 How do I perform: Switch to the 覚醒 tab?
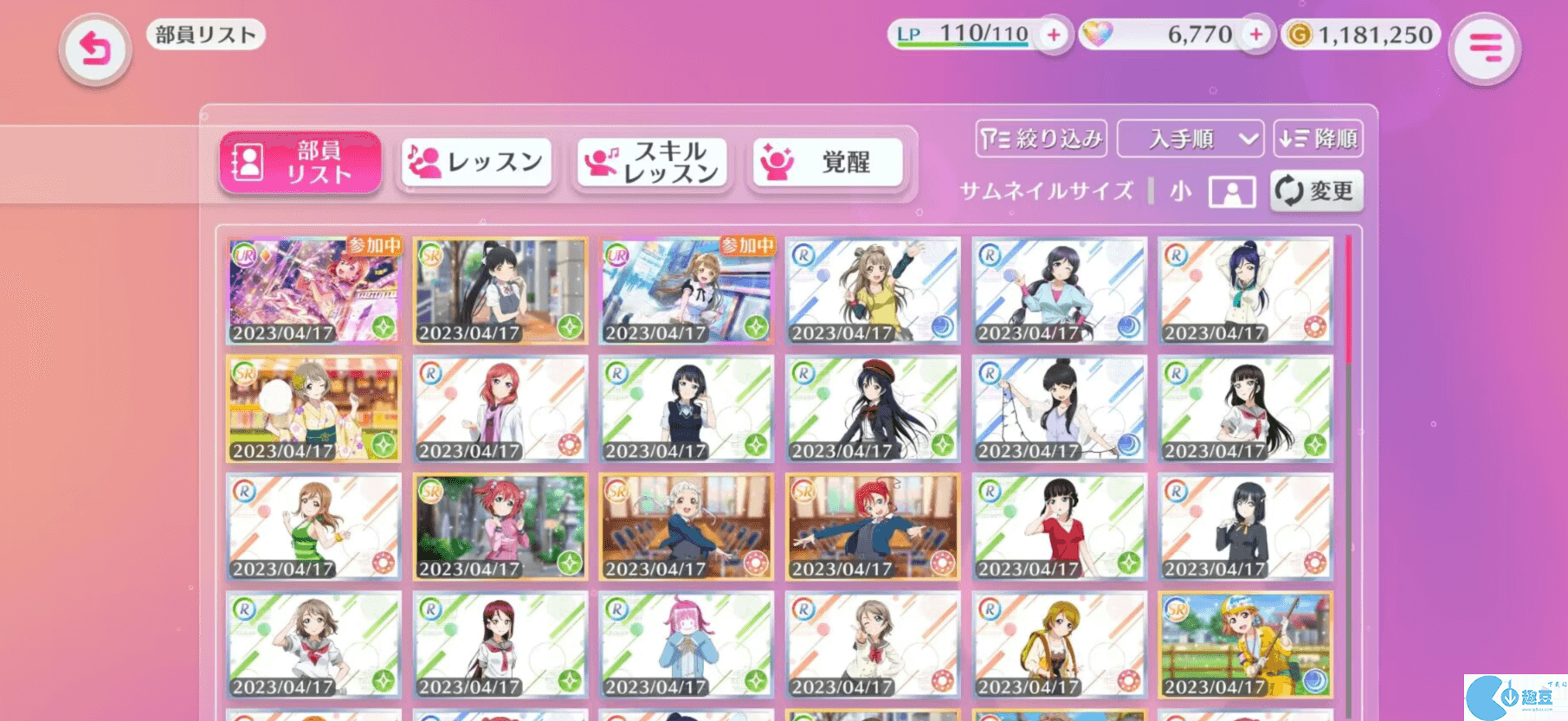[828, 162]
